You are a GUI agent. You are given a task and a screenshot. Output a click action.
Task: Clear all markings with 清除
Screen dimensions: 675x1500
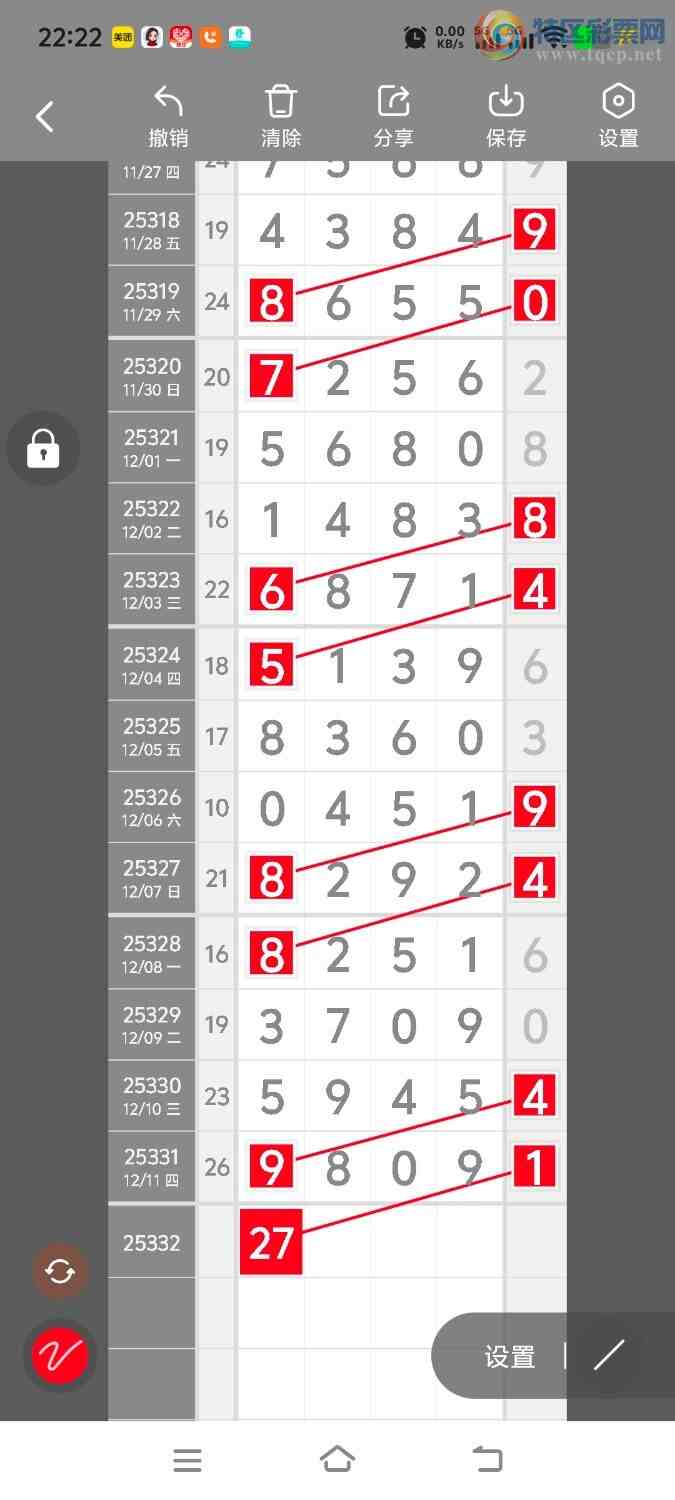click(281, 117)
